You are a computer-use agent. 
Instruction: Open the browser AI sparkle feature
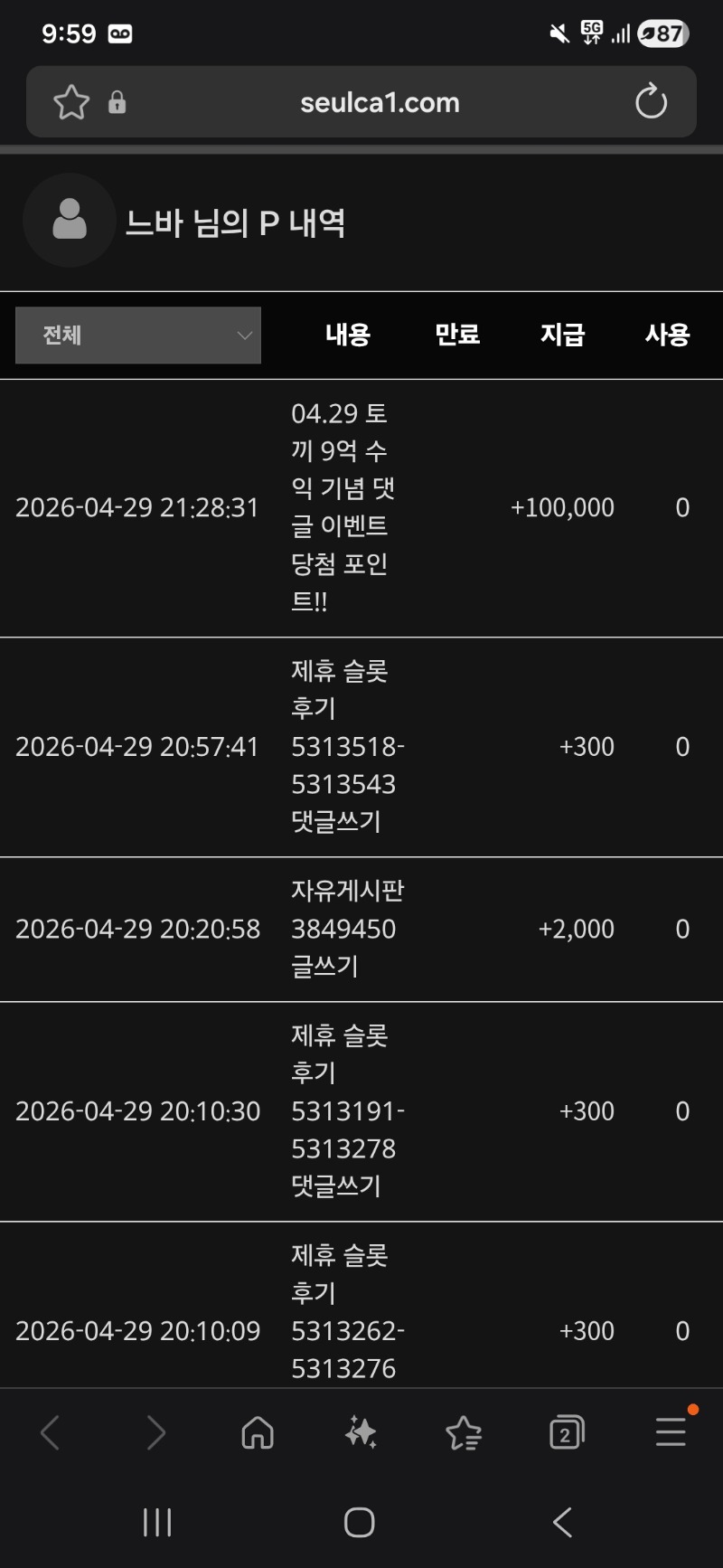pos(361,1432)
